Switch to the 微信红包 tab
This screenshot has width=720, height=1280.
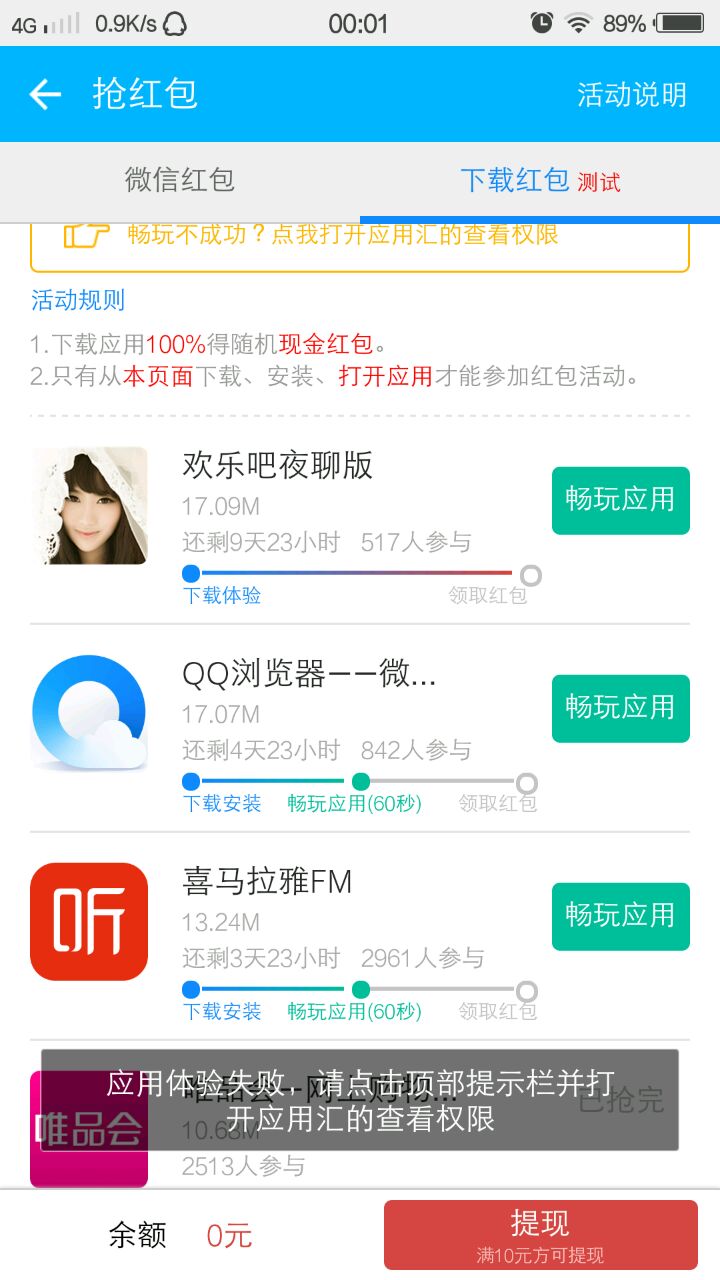(180, 180)
